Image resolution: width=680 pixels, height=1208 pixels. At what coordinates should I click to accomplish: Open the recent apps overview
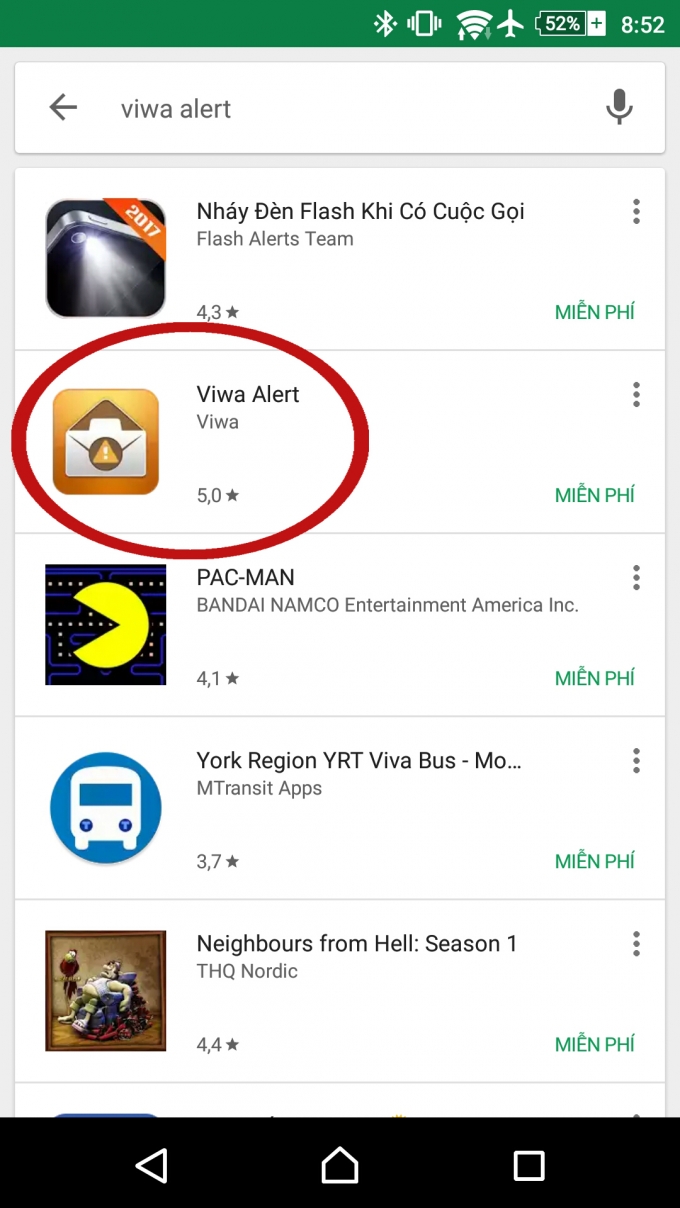coord(529,1165)
